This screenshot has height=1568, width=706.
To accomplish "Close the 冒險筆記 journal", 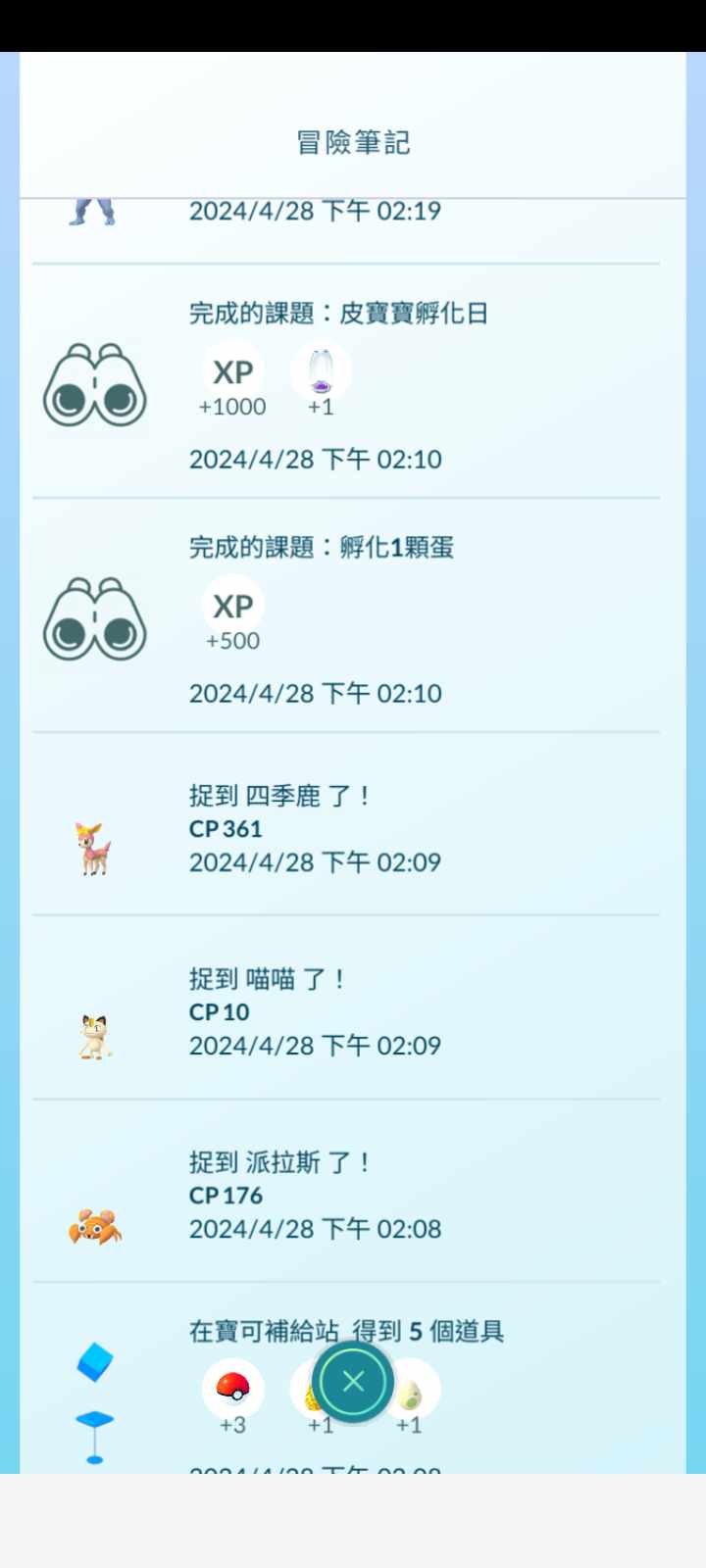I will [353, 1381].
